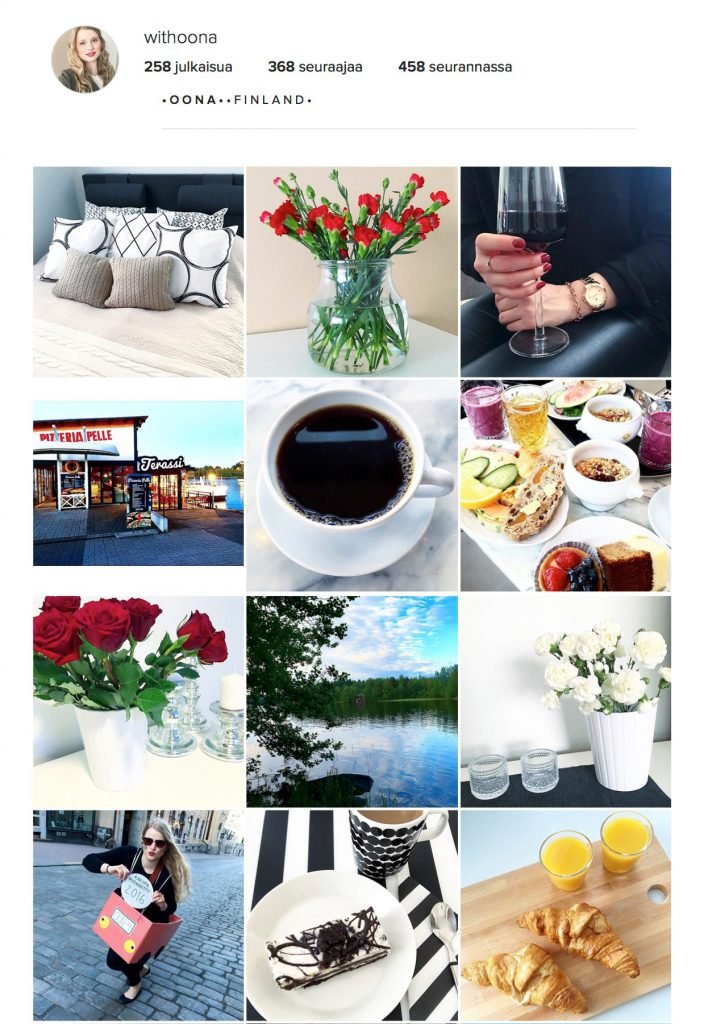Open the Pizzeria Pelle terrace post
This screenshot has width=704, height=1024.
(x=138, y=484)
